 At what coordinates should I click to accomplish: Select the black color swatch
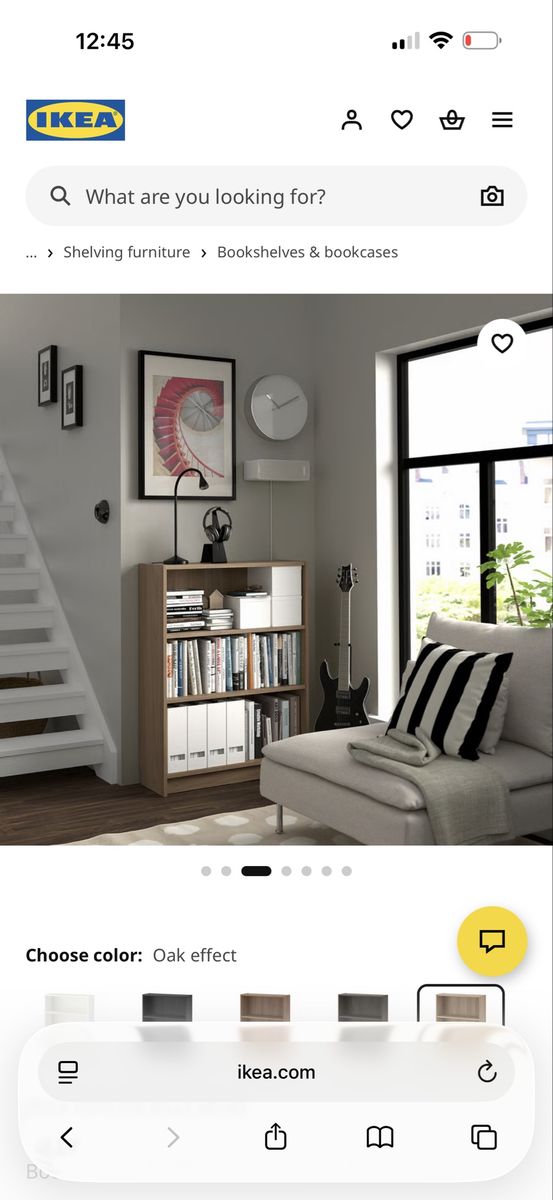click(x=167, y=1006)
